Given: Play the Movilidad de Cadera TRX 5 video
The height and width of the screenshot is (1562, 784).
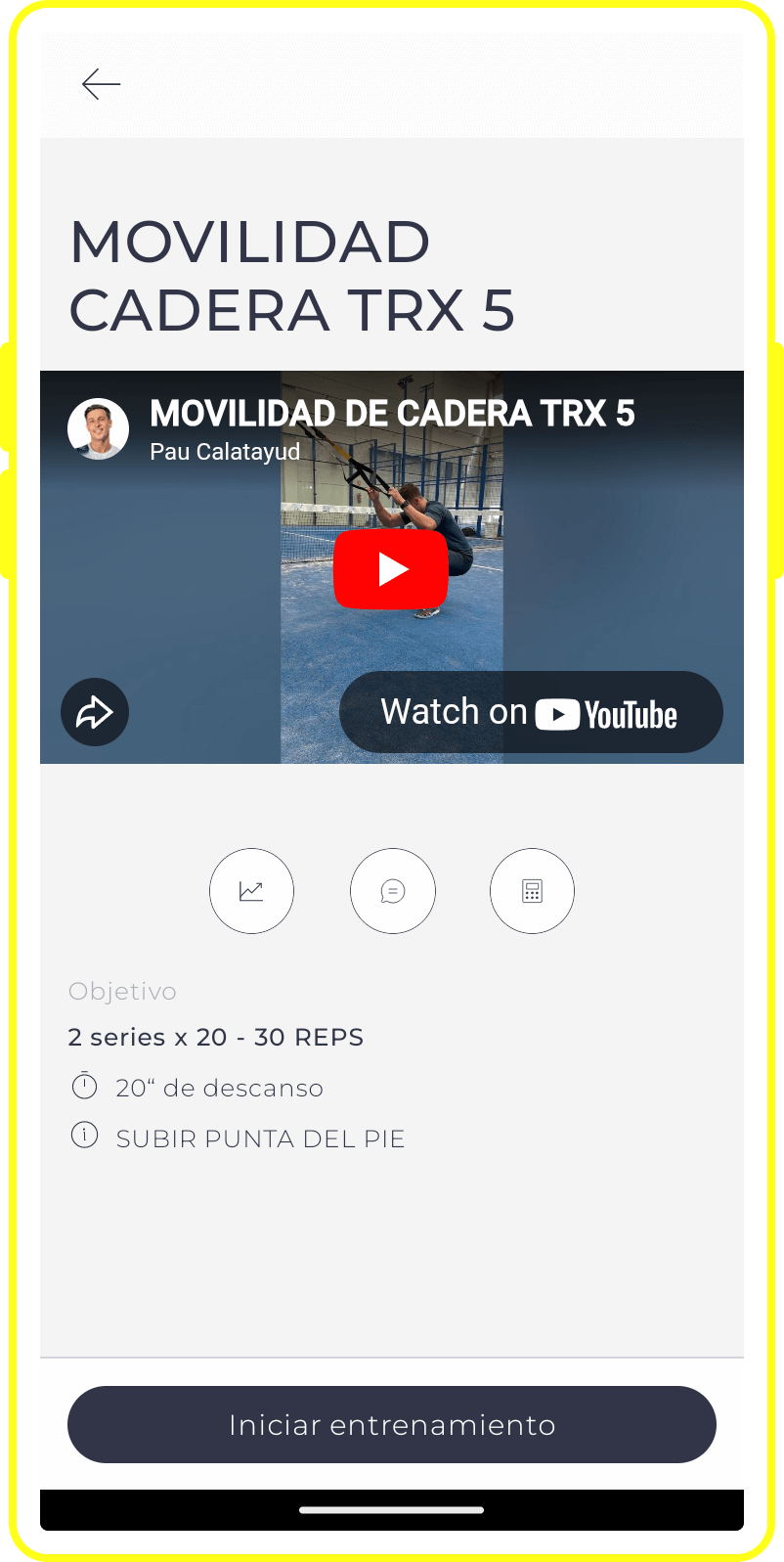Looking at the screenshot, I should (391, 569).
